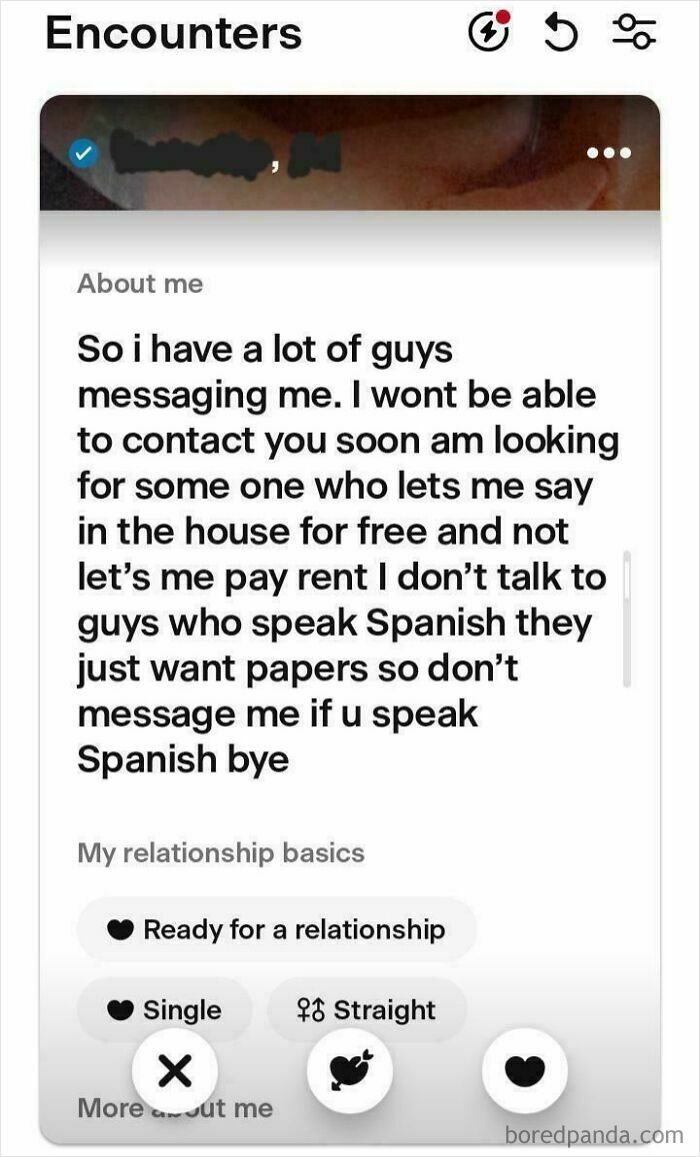Pass on this profile with X

tap(175, 1071)
